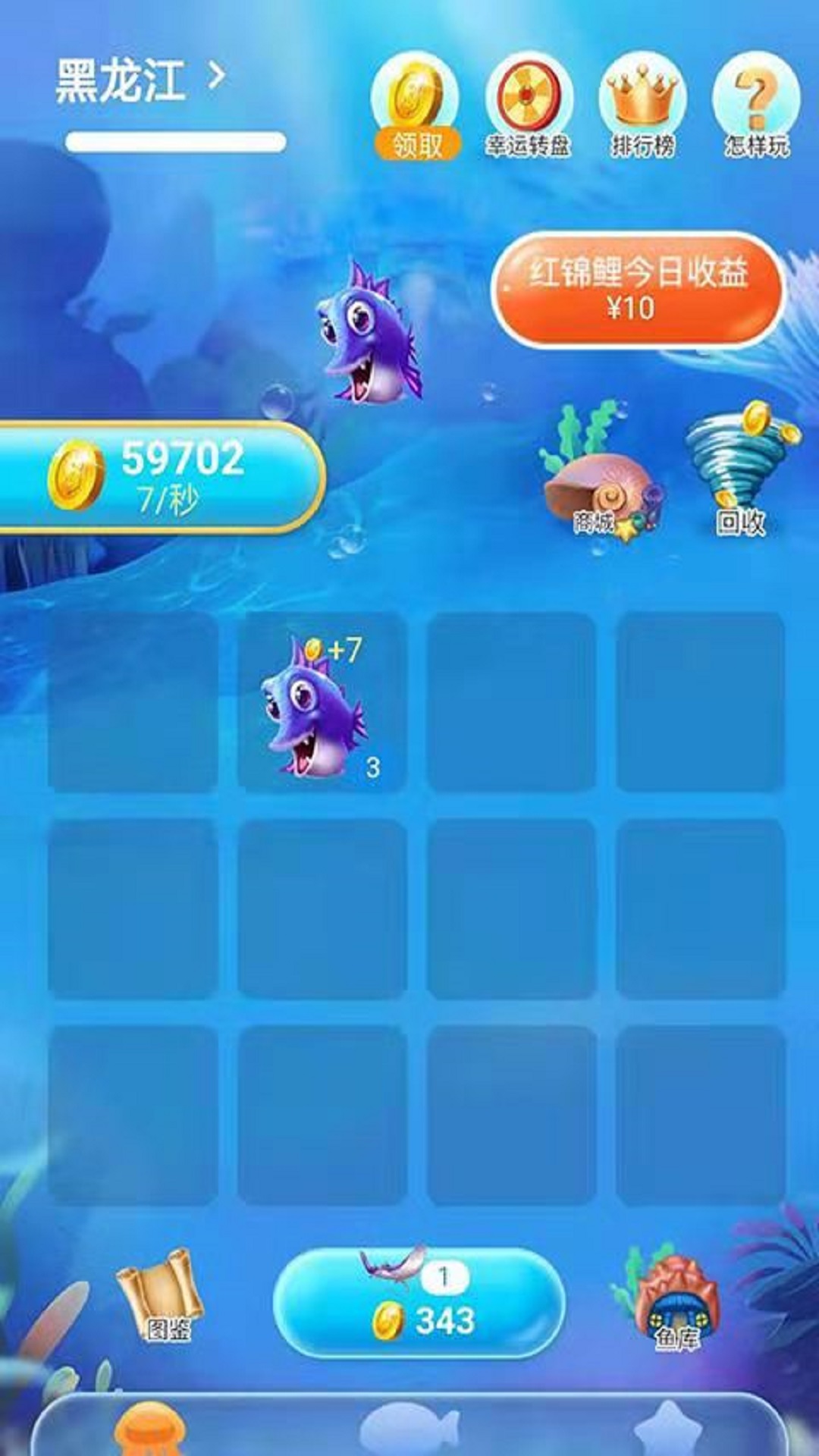This screenshot has width=819, height=1456.
Task: Switch to the fish bottom tab
Action: coord(409,1429)
